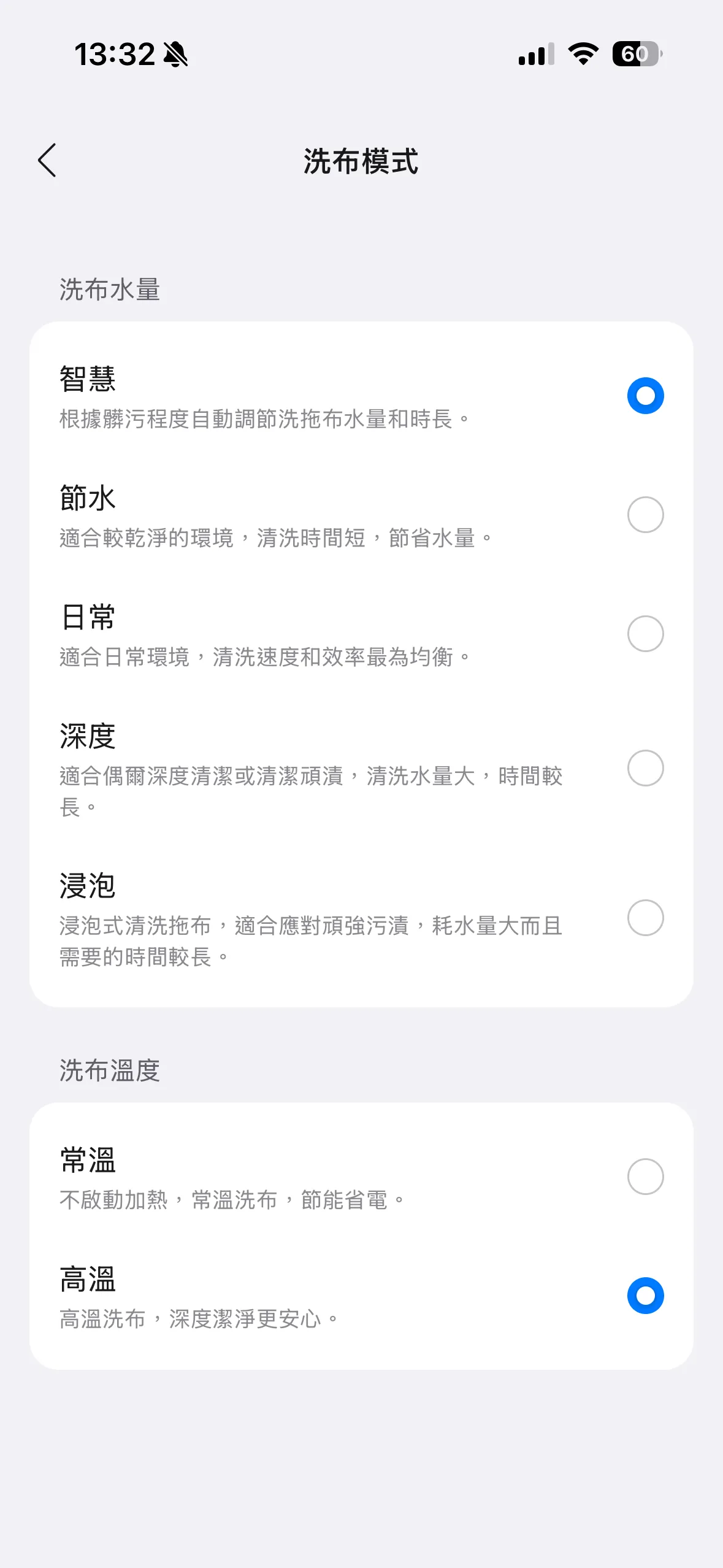Select the 智慧 water volume option

point(645,396)
